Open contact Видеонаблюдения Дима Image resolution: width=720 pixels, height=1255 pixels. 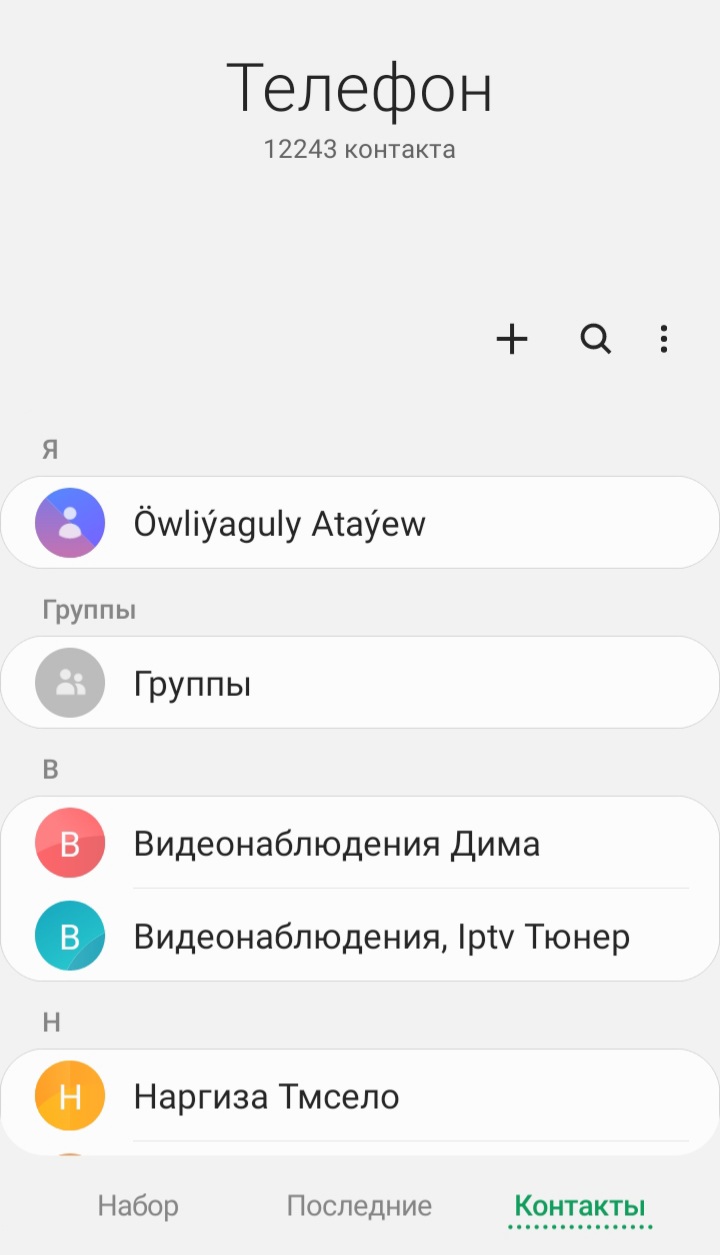360,843
